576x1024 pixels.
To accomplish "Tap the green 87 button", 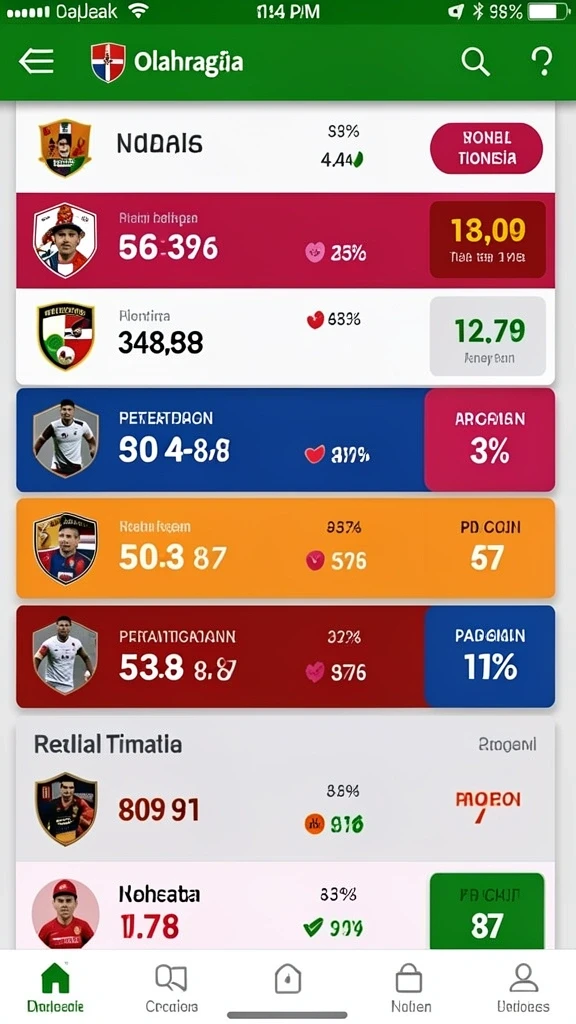I will (x=487, y=911).
